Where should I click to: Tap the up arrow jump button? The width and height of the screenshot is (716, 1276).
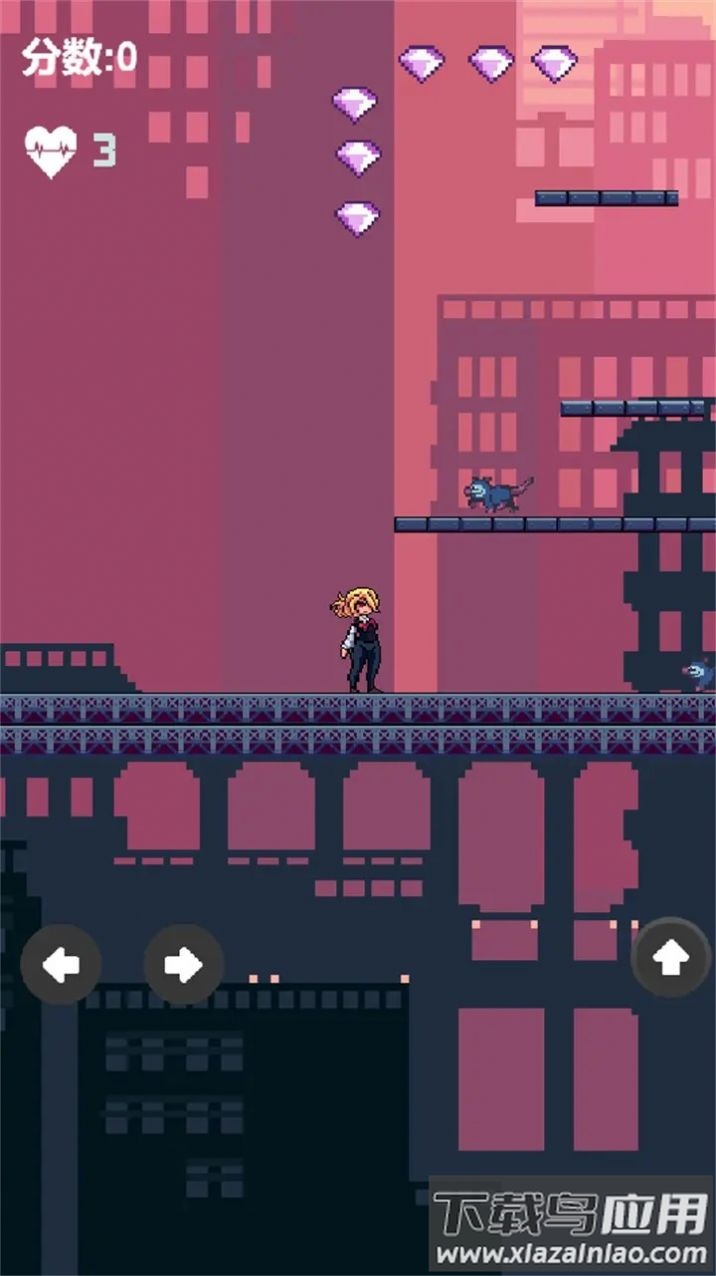pos(671,958)
